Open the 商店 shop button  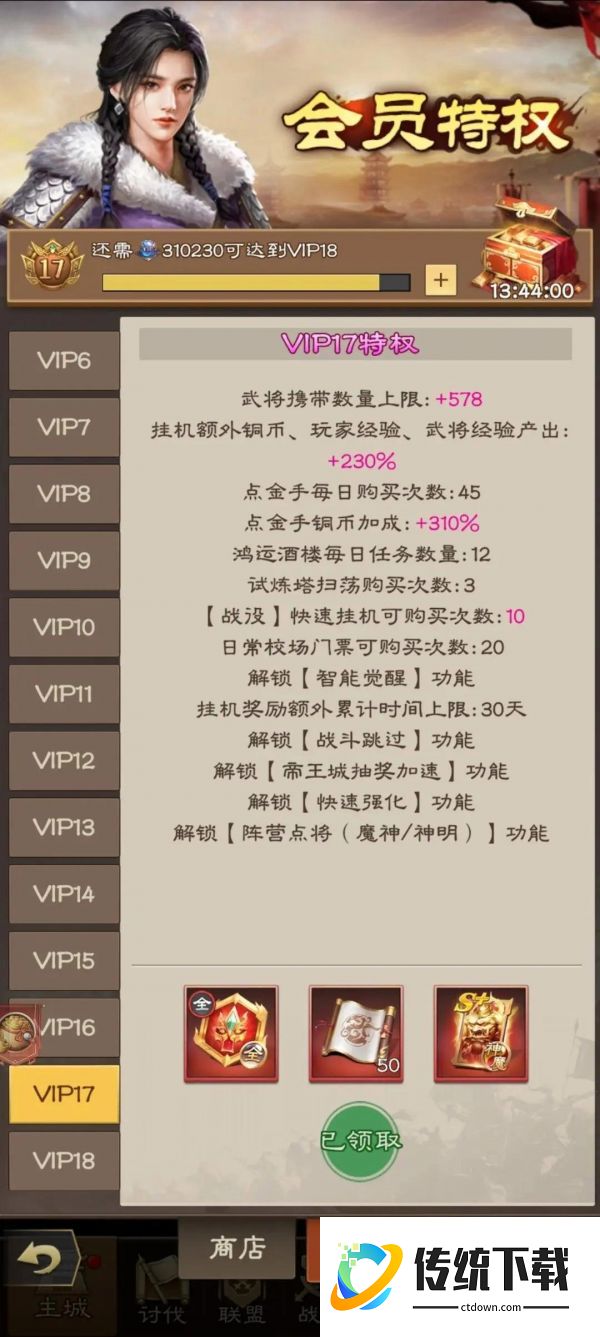[x=237, y=1247]
